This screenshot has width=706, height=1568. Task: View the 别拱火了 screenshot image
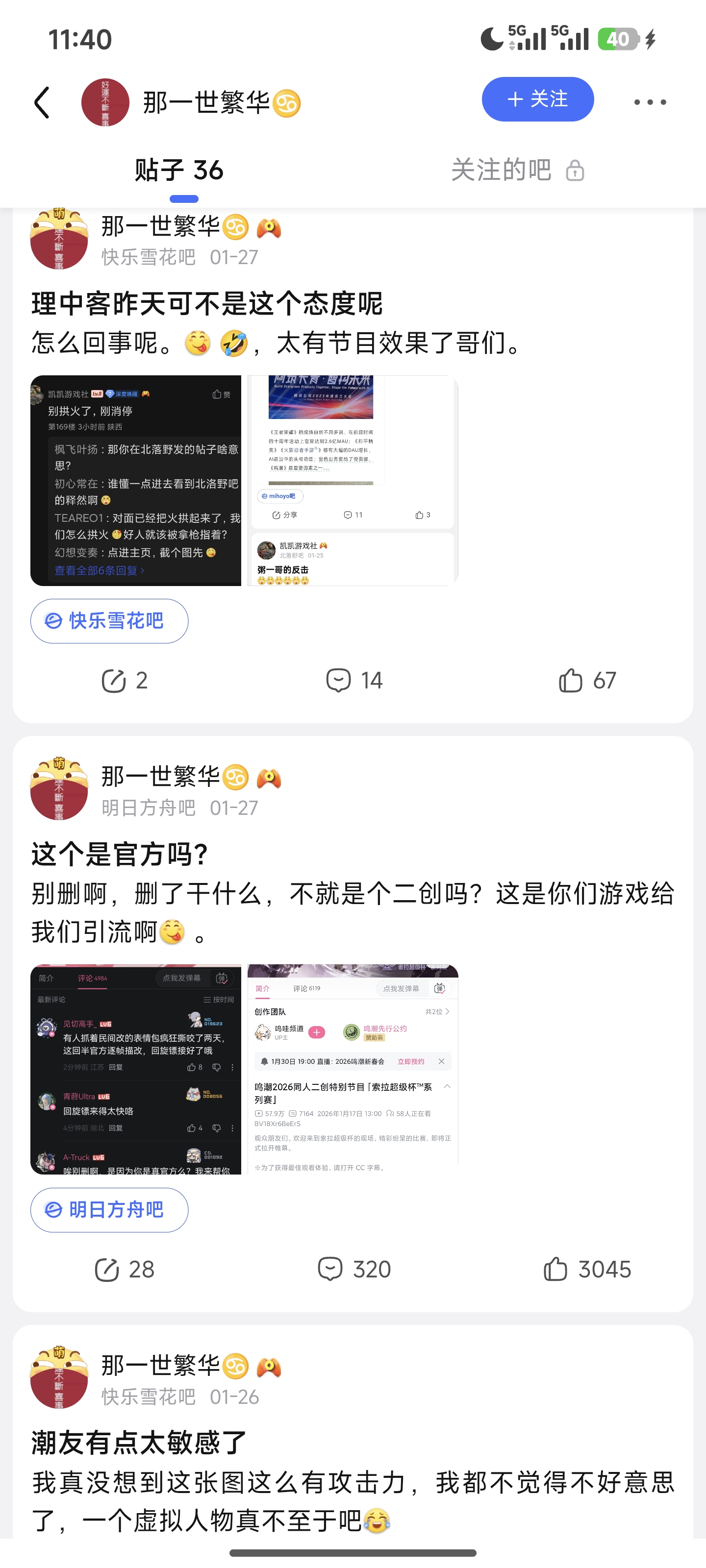coord(136,480)
